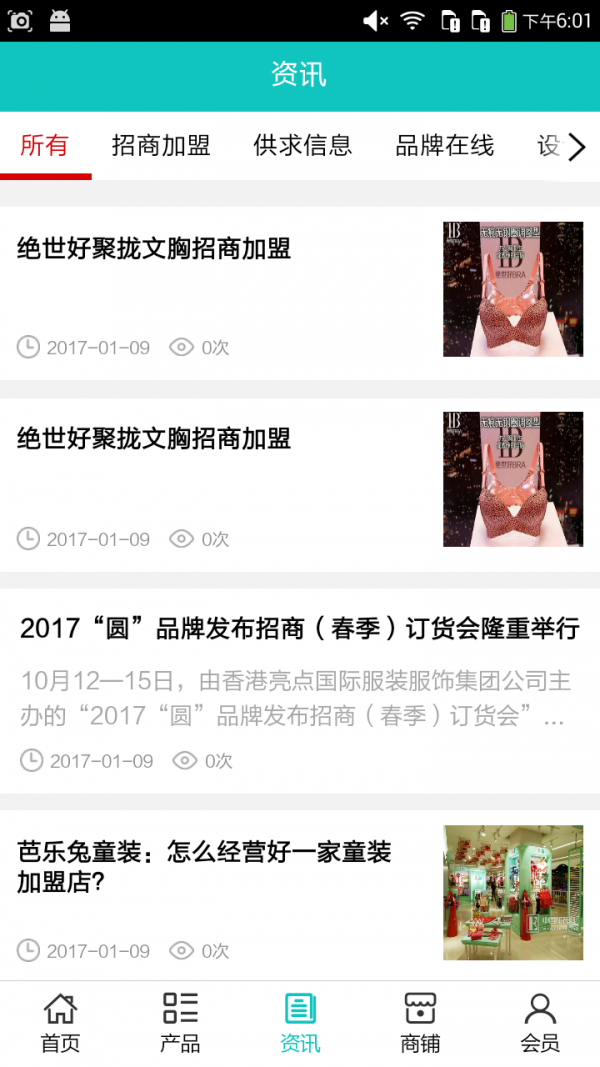Switch to the 招商加盟 tab
600x1067 pixels.
coord(161,146)
